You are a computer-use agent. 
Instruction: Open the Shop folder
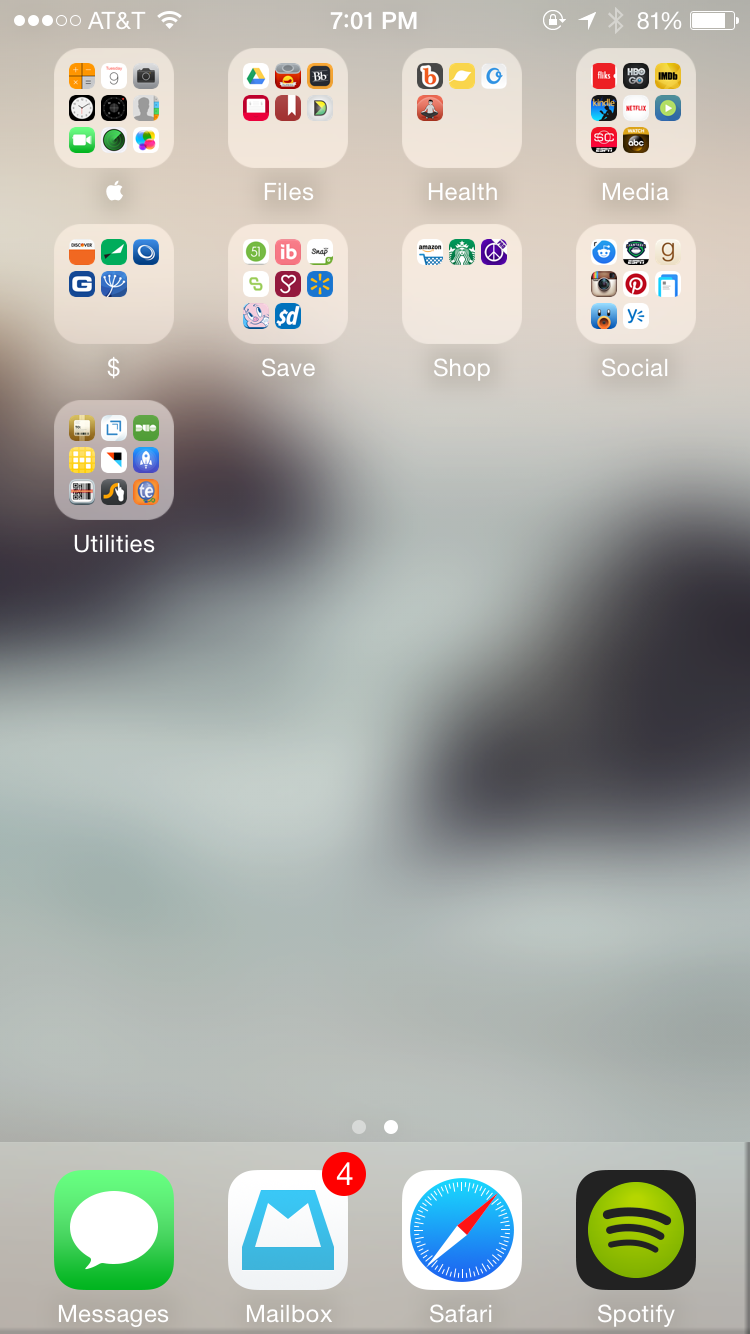pos(462,284)
